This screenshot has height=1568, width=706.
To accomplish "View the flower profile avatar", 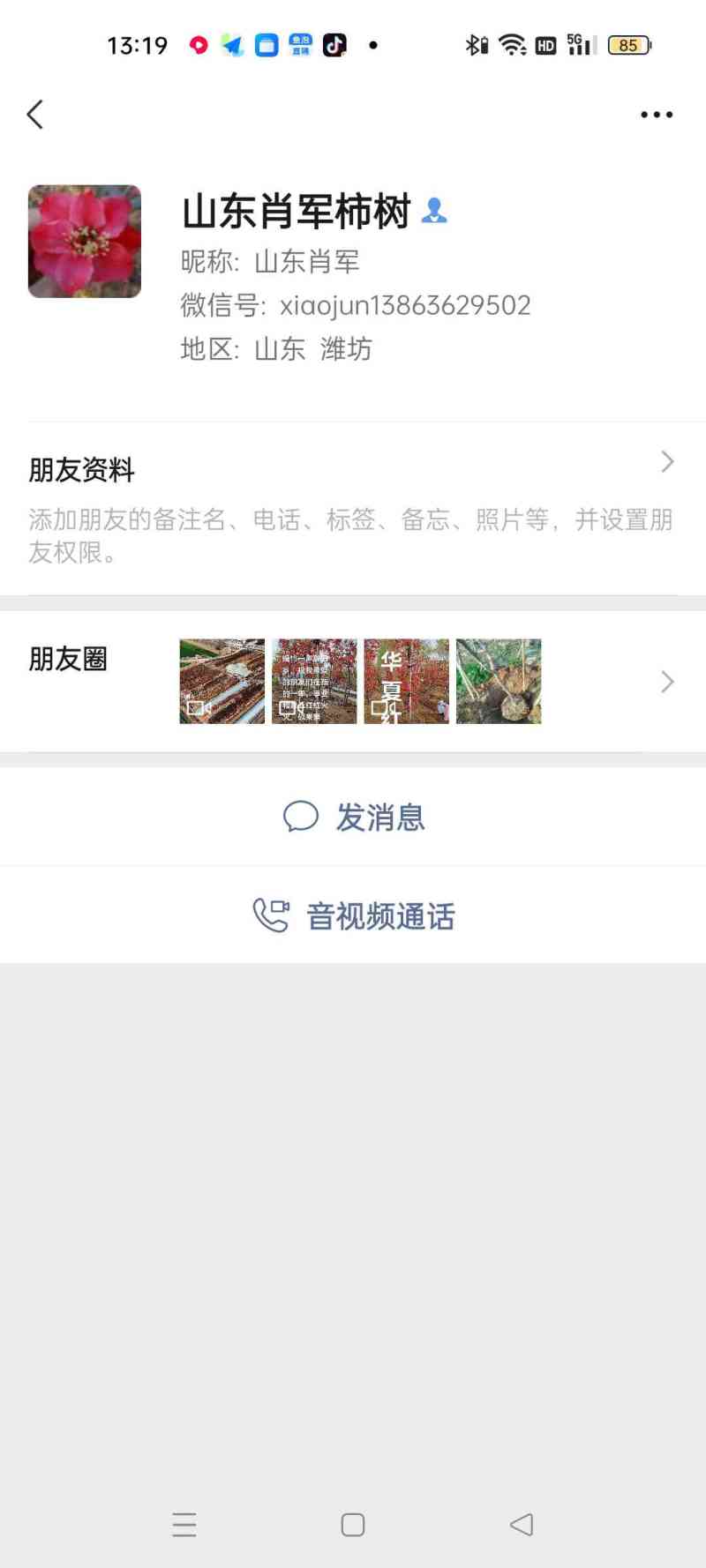I will click(x=85, y=242).
